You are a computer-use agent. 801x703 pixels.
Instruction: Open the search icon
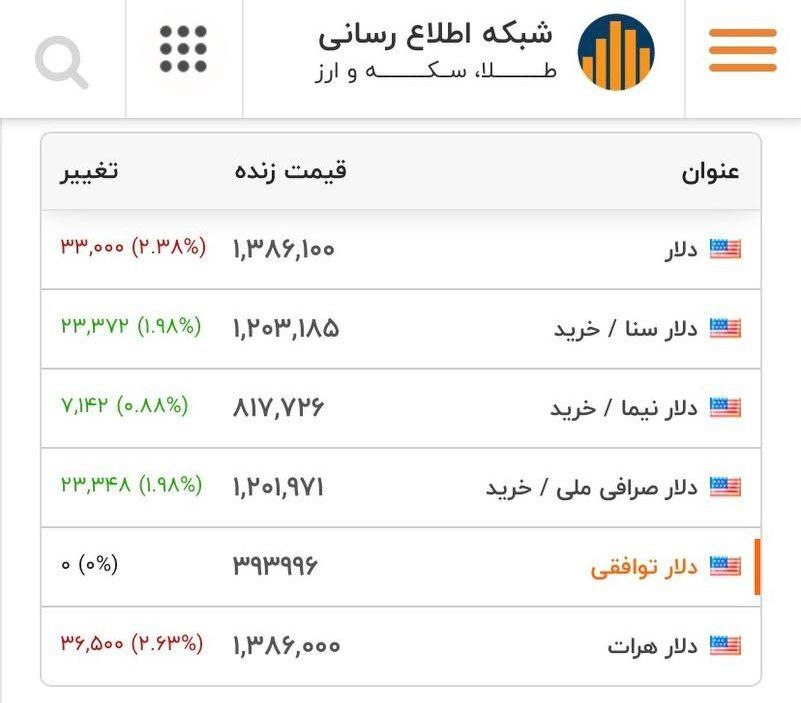click(62, 61)
